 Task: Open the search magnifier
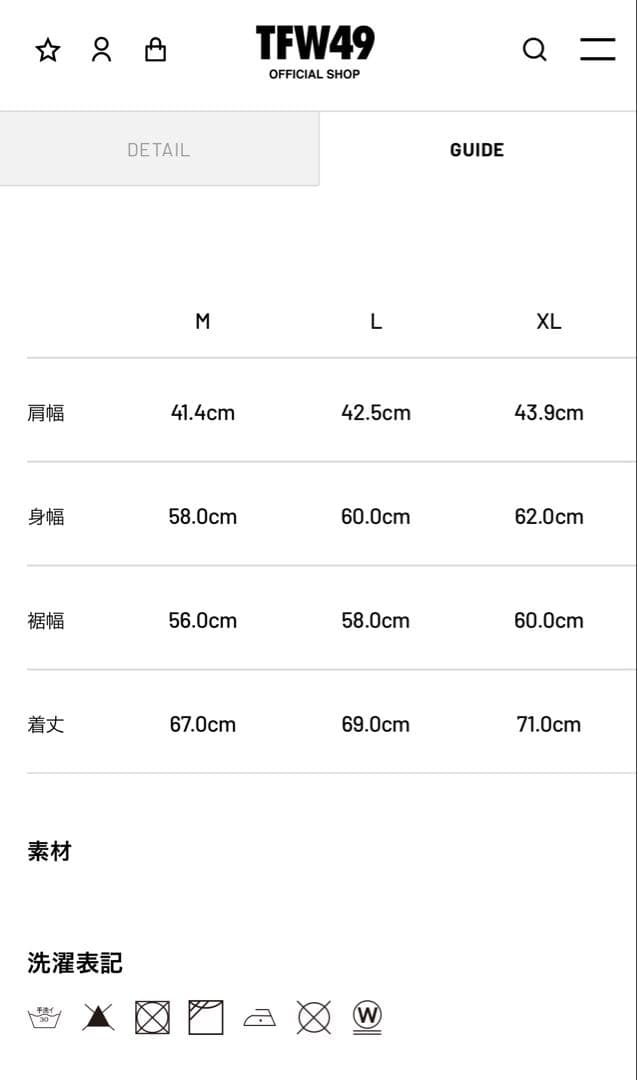(535, 50)
